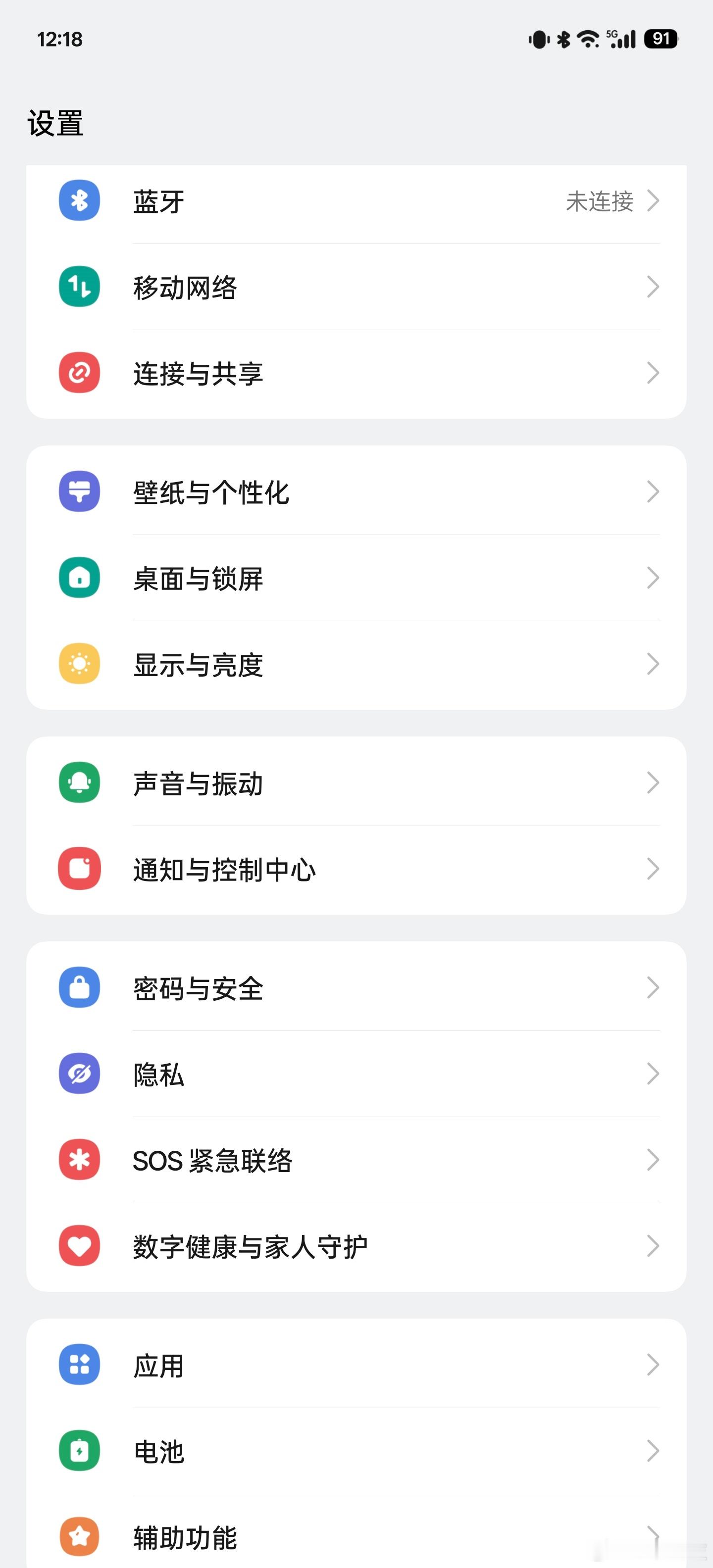Open 壁纸与个性化
Image resolution: width=713 pixels, height=1568 pixels.
(356, 491)
